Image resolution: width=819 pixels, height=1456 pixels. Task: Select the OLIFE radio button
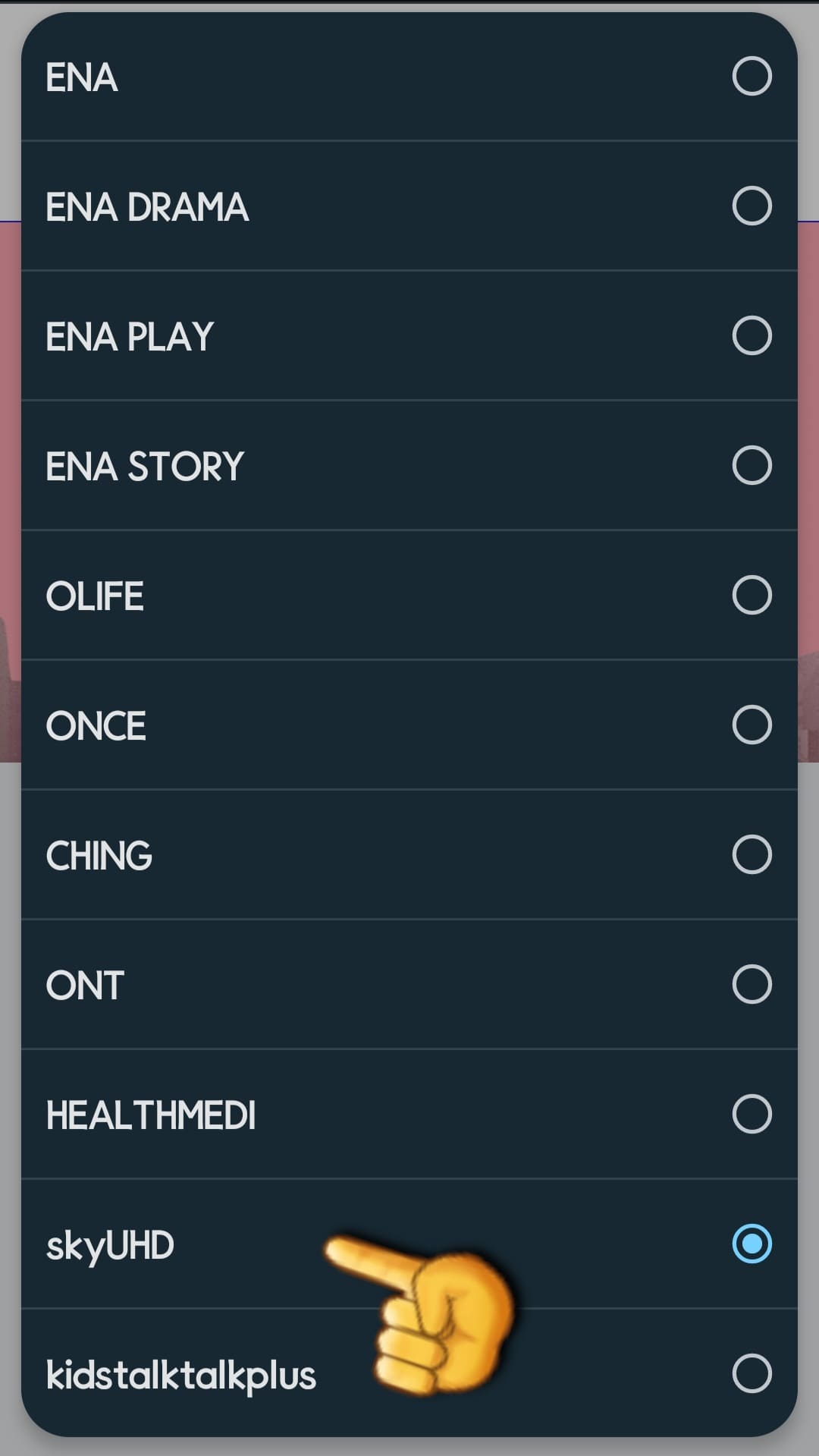[x=751, y=594]
